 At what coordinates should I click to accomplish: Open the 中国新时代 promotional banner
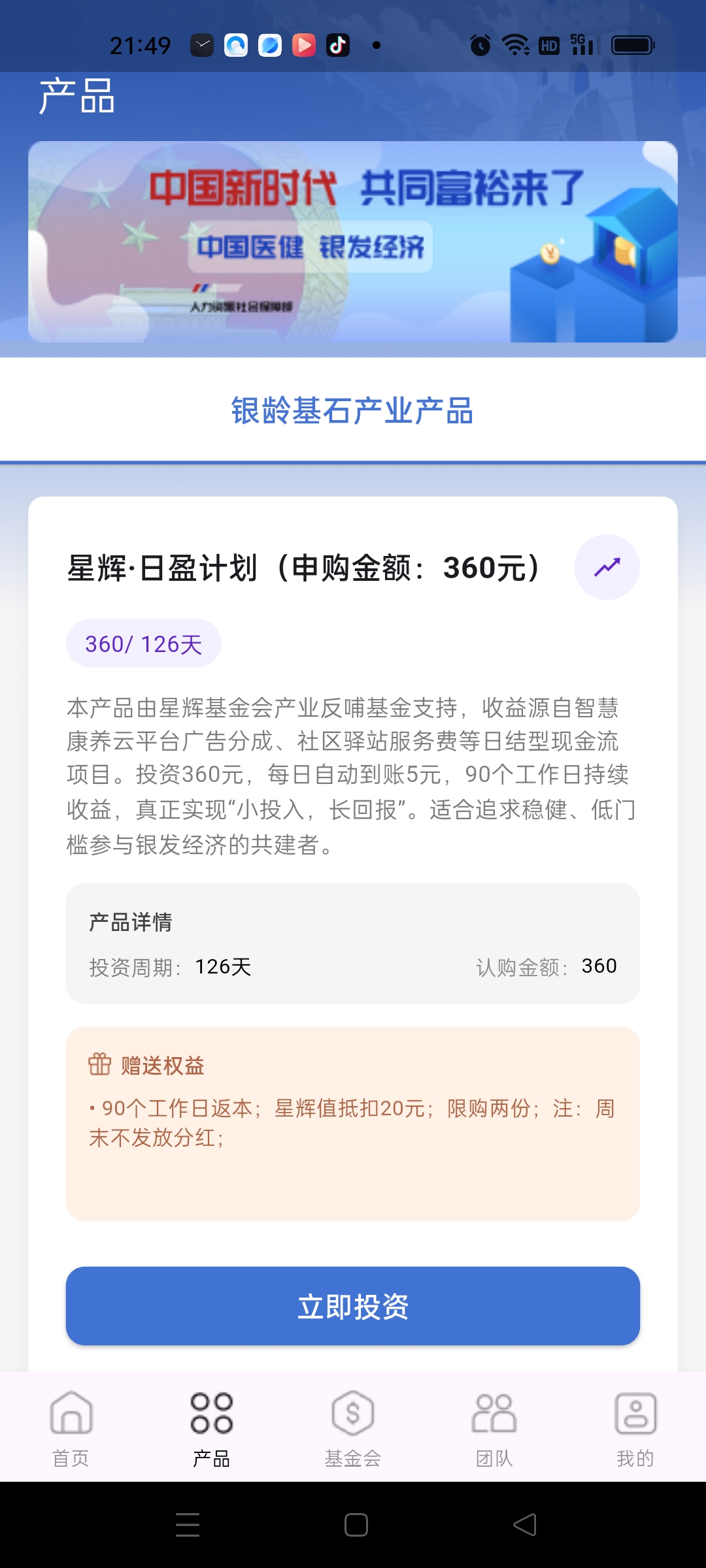pyautogui.click(x=353, y=242)
